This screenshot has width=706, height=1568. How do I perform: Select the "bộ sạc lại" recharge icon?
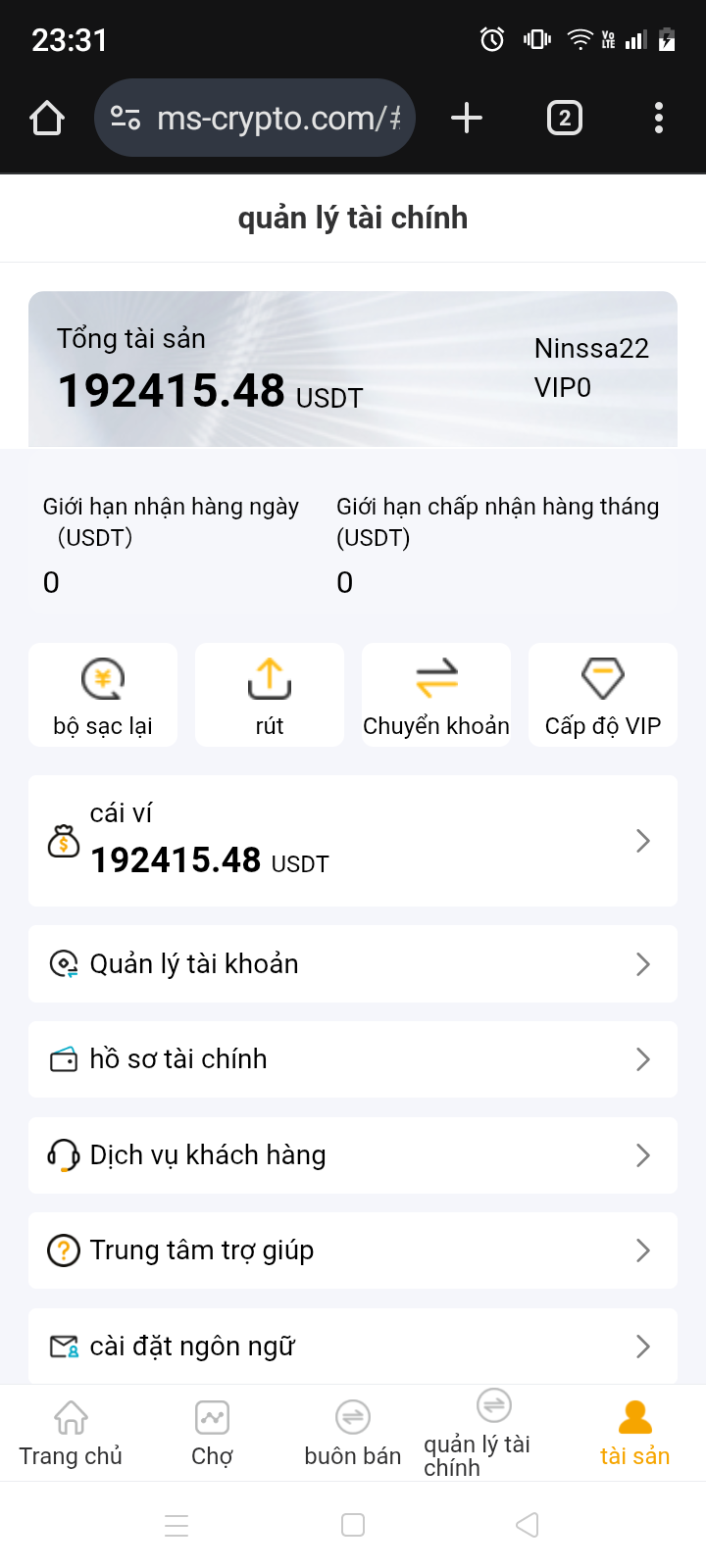click(103, 679)
